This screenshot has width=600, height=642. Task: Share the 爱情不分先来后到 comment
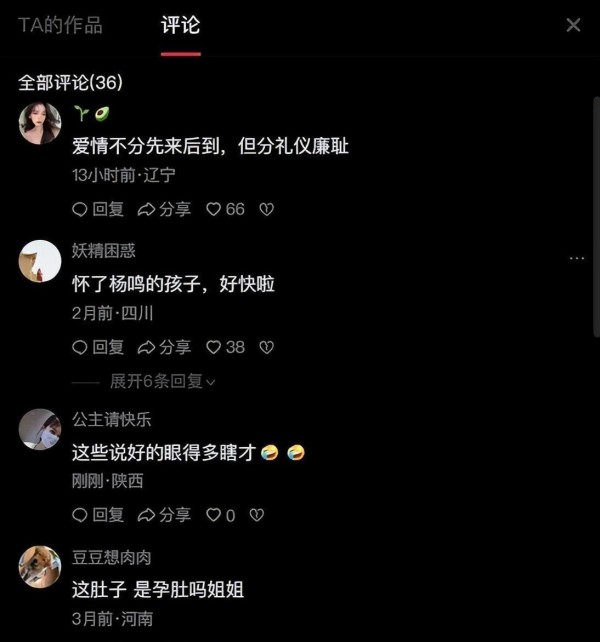[164, 209]
